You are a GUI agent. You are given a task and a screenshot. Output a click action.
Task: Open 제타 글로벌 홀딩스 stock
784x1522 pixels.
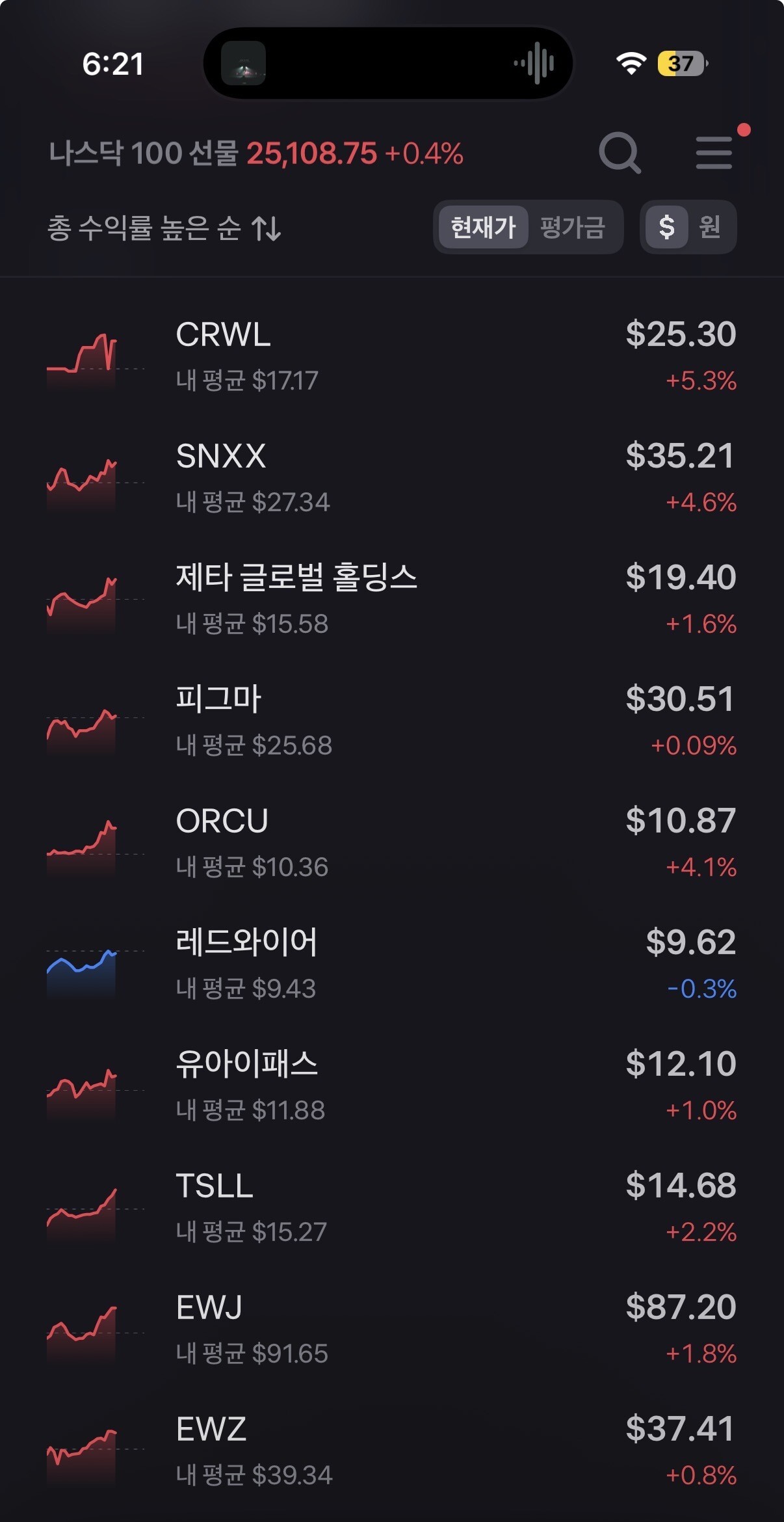click(391, 600)
